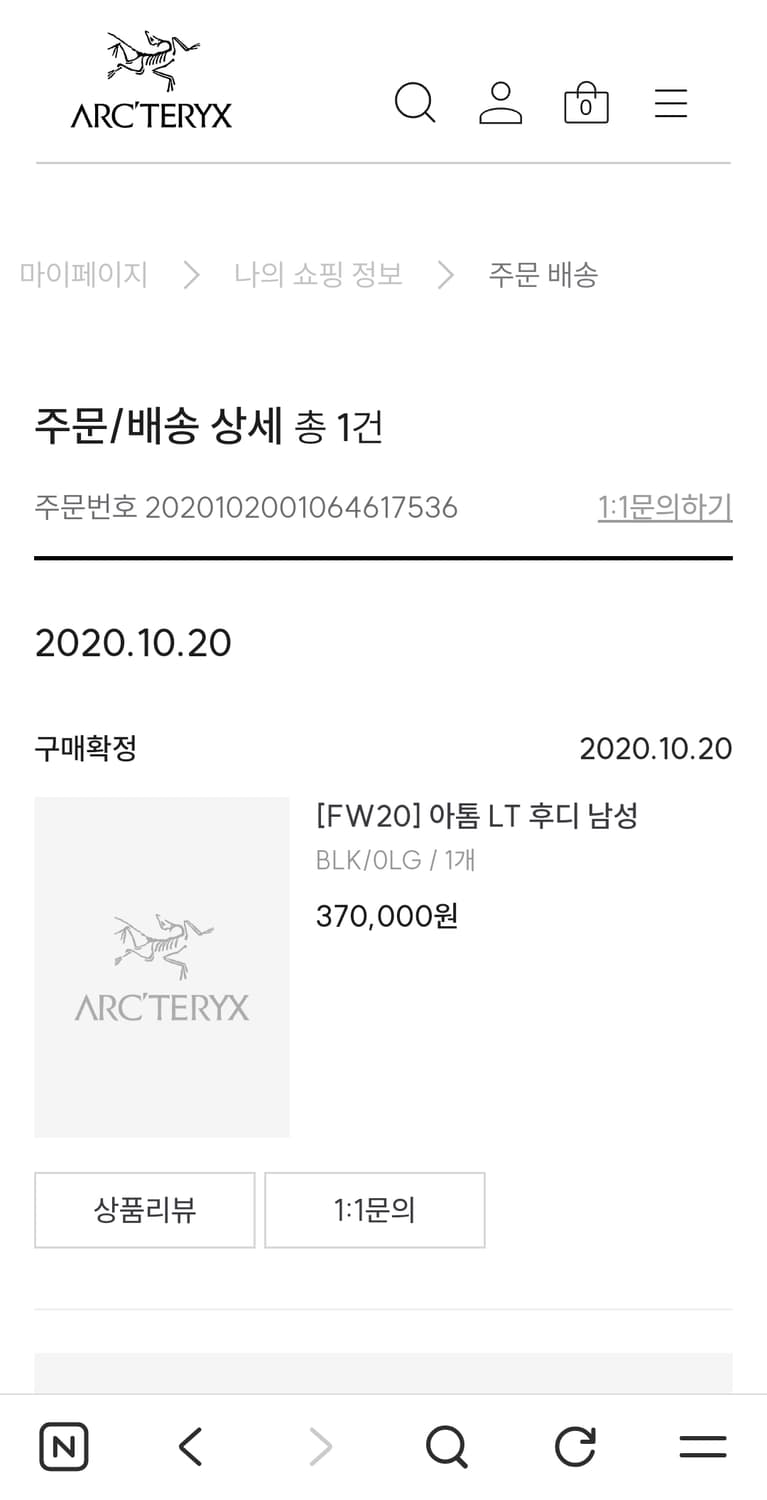Screen dimensions: 767x1500
Task: Open the search icon in the header
Action: coord(415,103)
